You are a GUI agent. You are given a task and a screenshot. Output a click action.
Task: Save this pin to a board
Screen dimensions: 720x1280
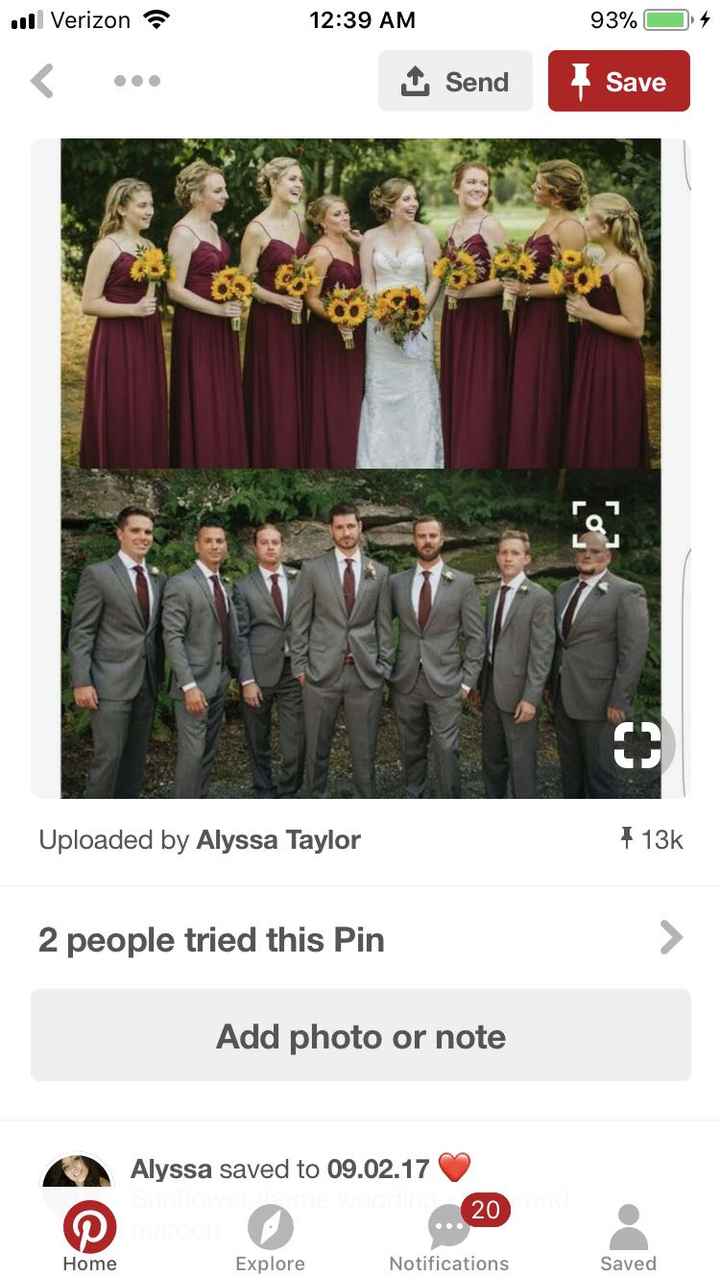pos(618,81)
